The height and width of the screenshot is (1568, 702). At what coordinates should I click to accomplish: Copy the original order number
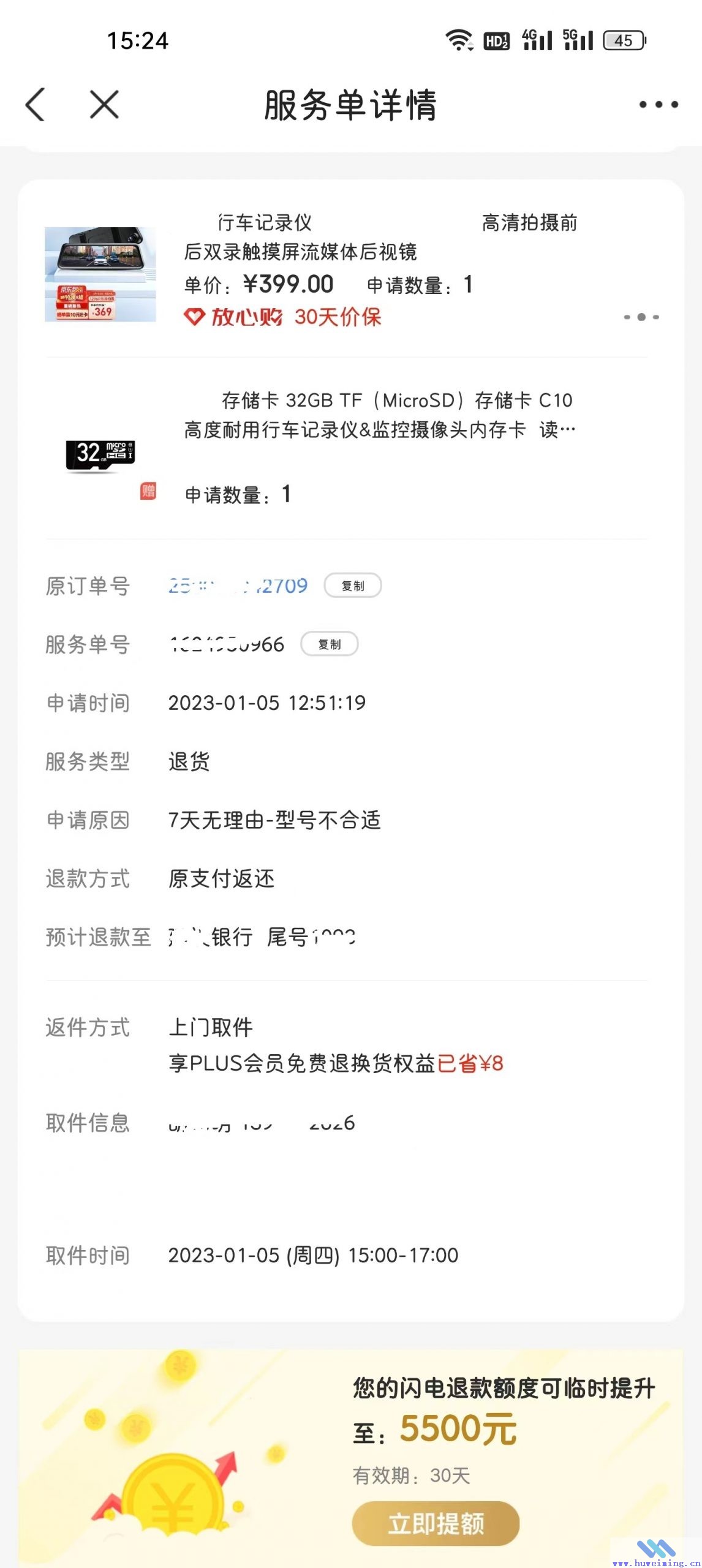353,586
